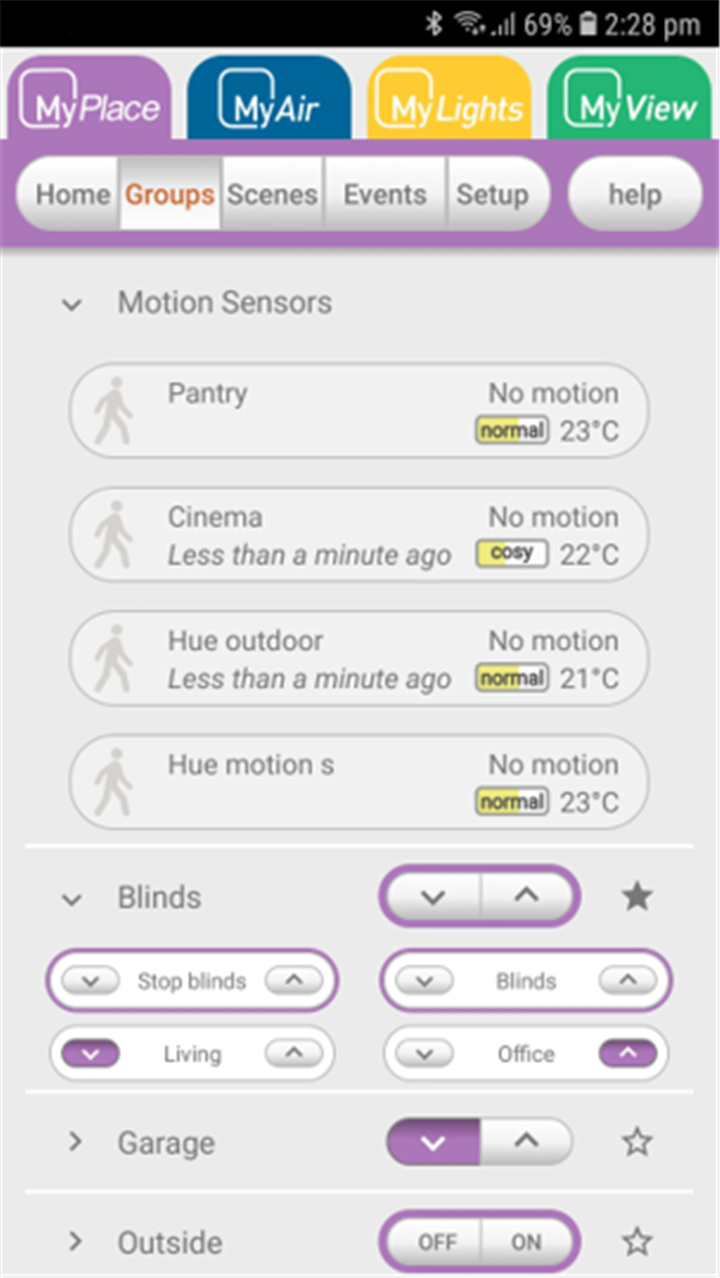Go to the Home section
Screen dimensions: 720x1278
[71, 194]
